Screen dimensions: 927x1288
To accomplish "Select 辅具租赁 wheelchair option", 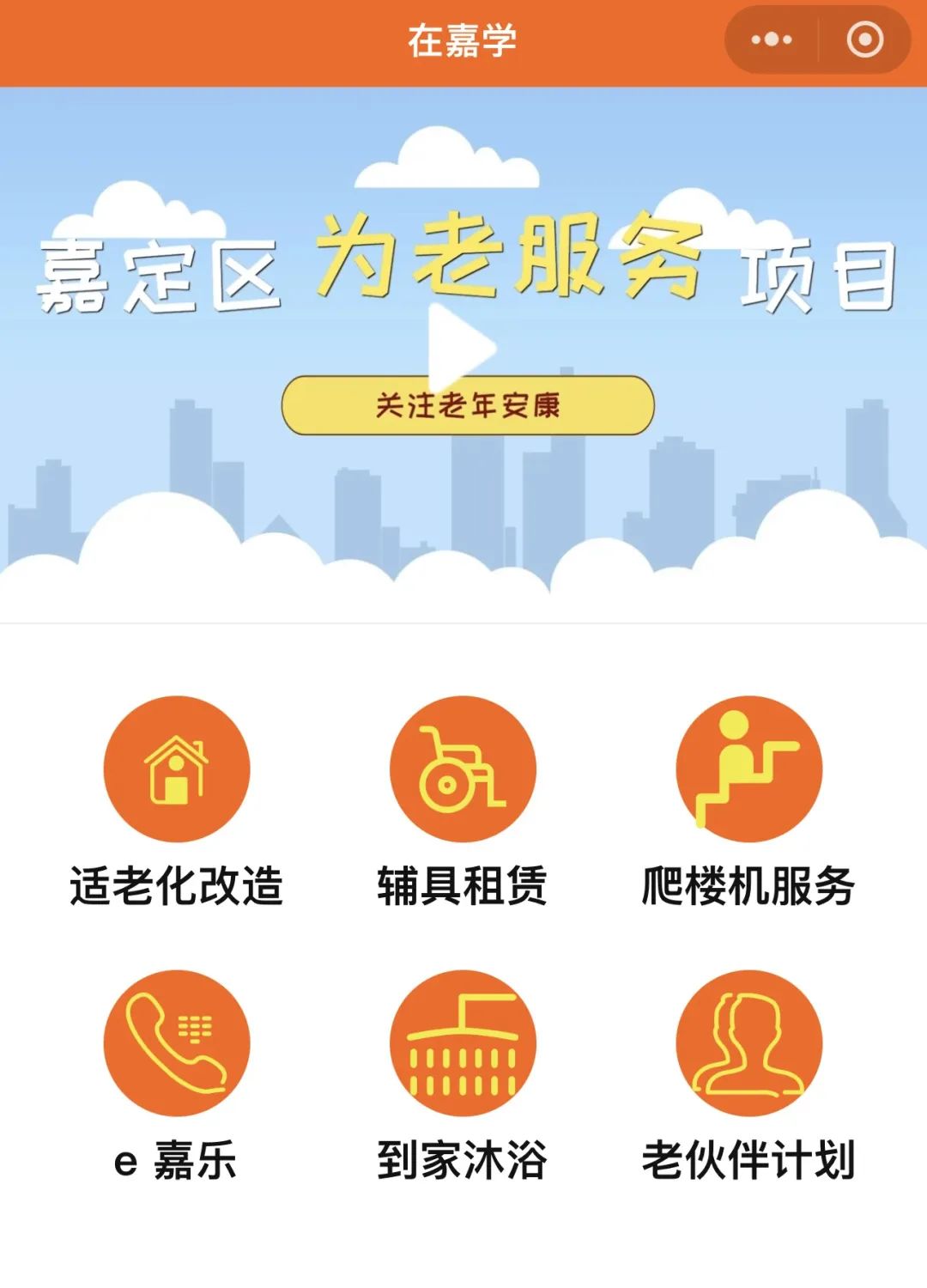I will tap(463, 769).
